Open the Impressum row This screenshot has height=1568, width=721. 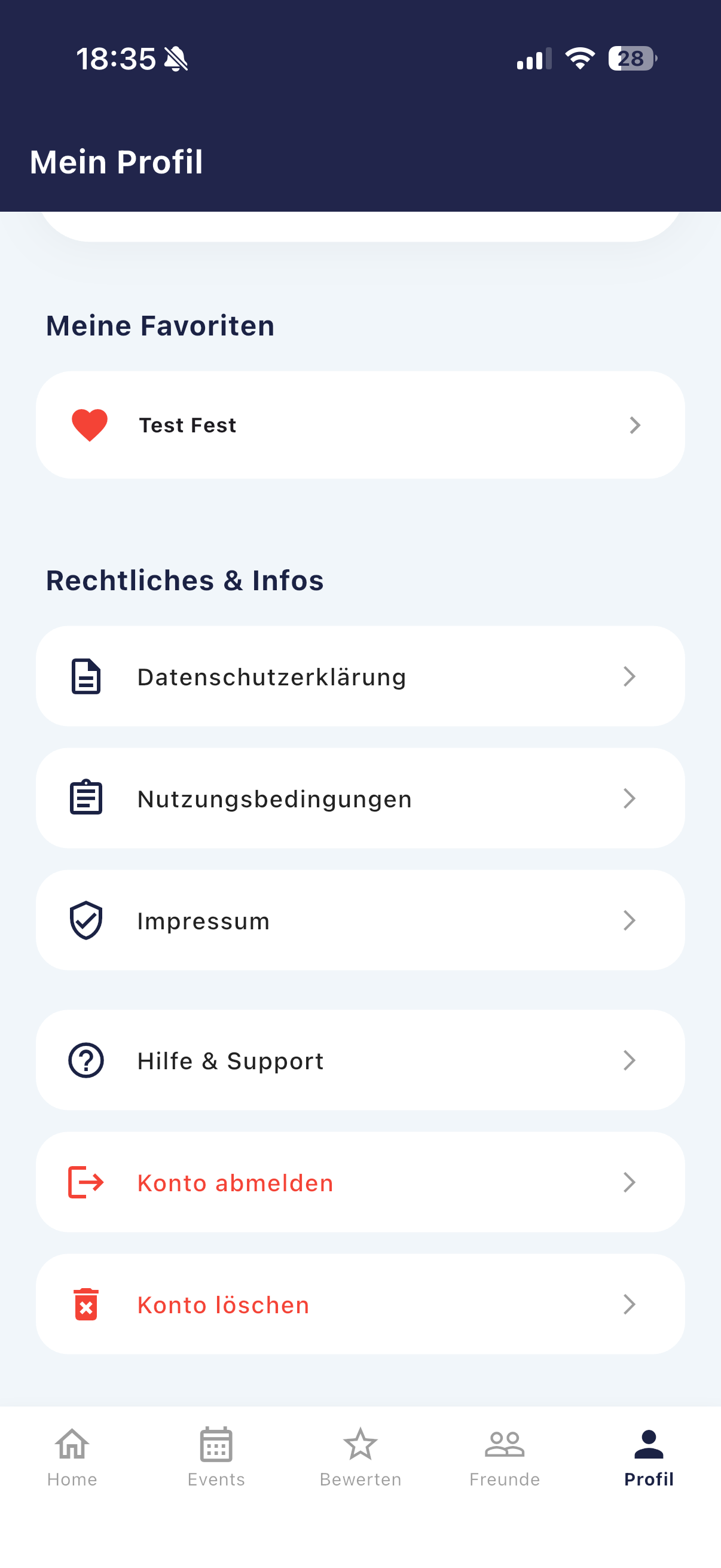(360, 920)
